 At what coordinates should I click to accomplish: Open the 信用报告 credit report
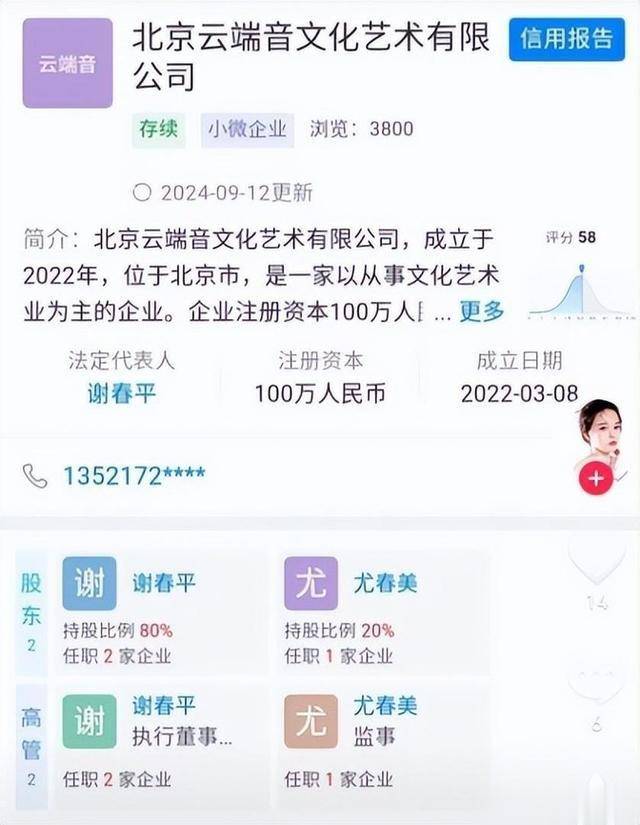click(566, 39)
